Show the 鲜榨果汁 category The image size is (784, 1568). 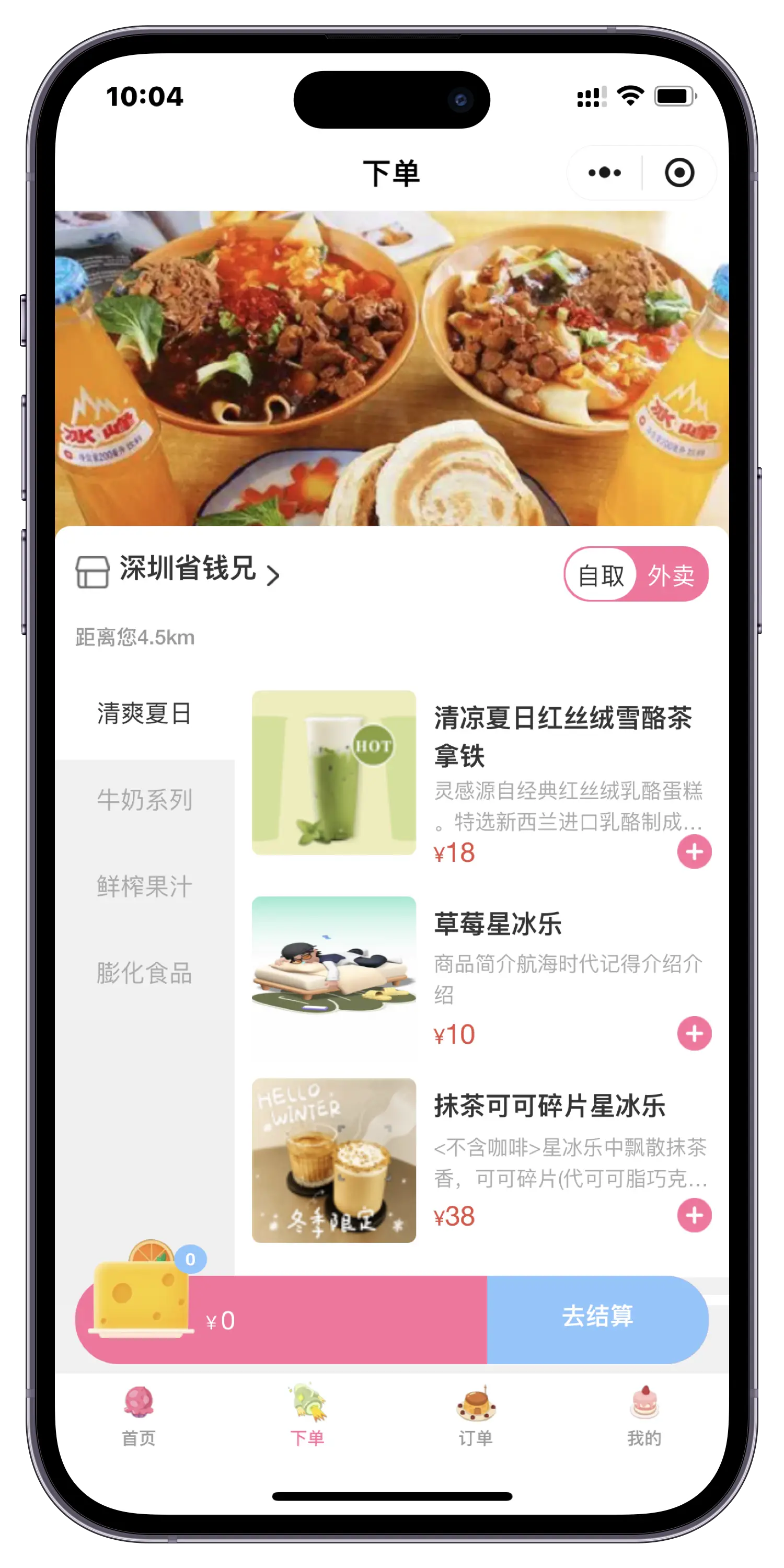click(144, 886)
